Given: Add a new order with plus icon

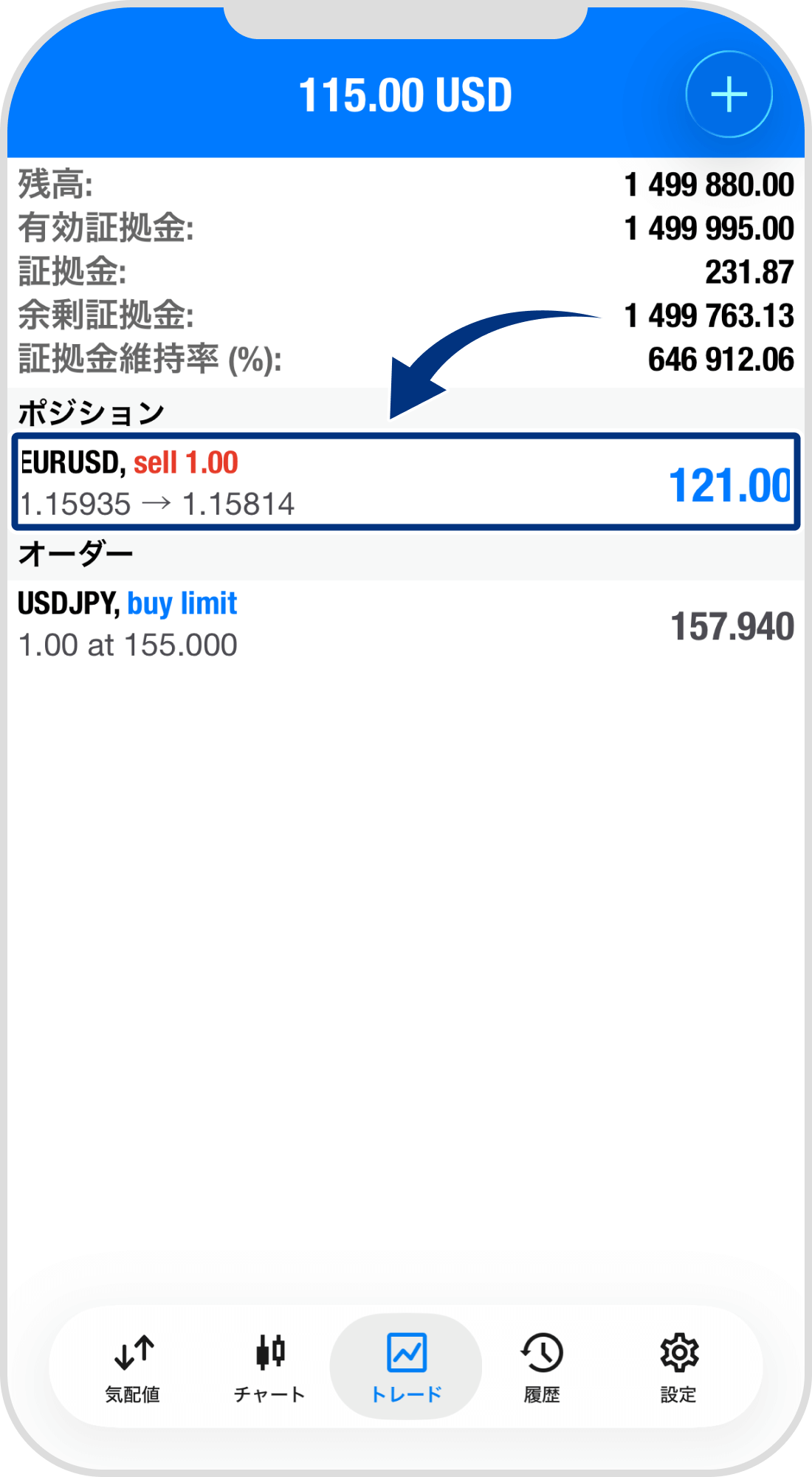Looking at the screenshot, I should coord(729,95).
